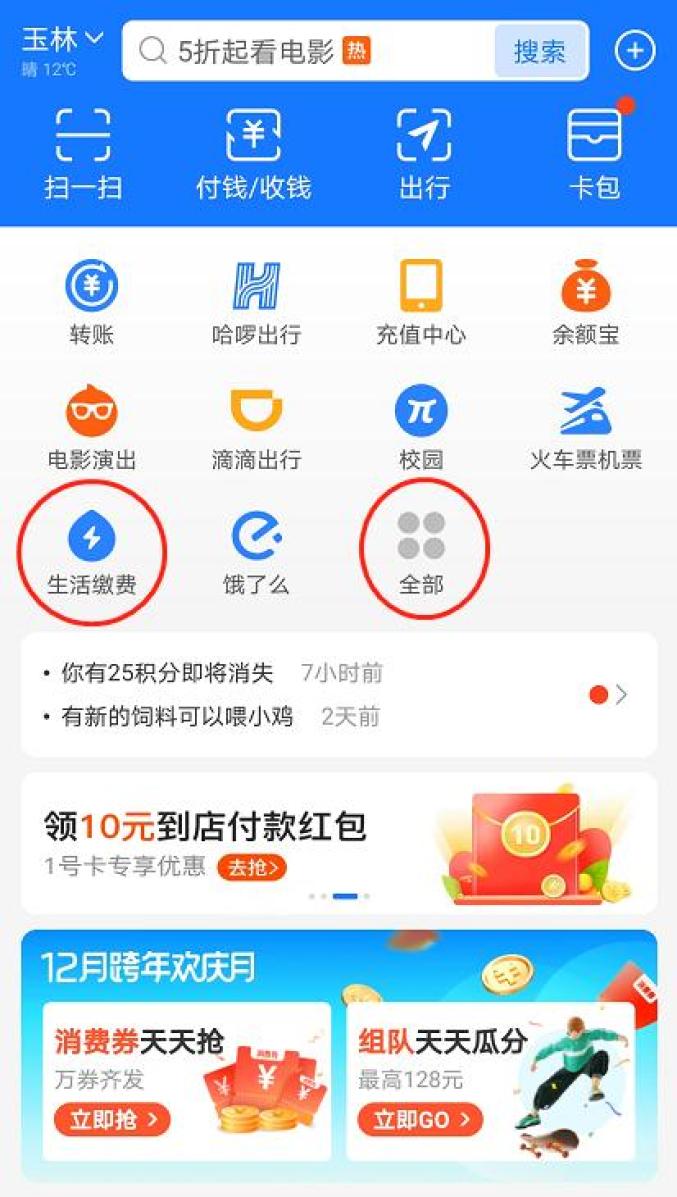
Task: Tap 立即抢 on 消费券天天抢 card
Action: click(112, 1120)
